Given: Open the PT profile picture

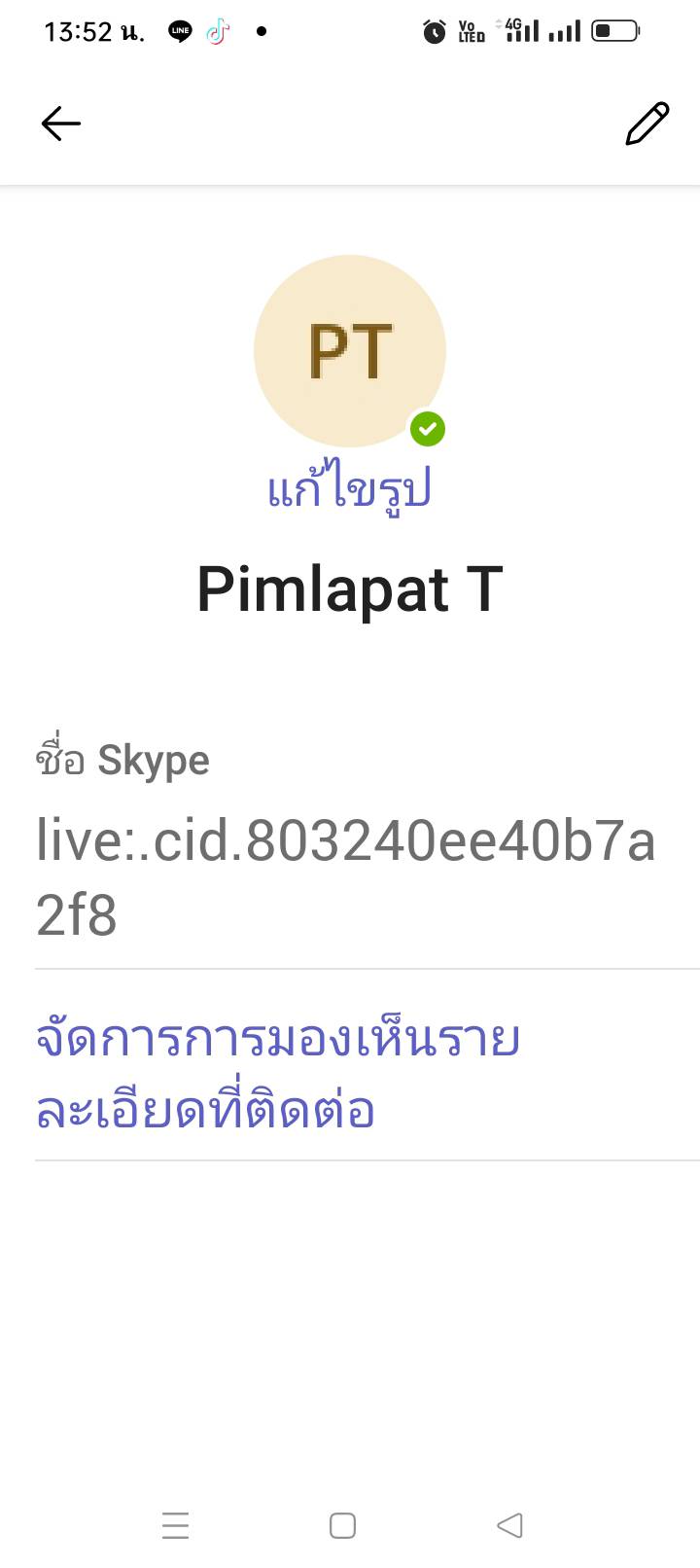Looking at the screenshot, I should (x=349, y=350).
